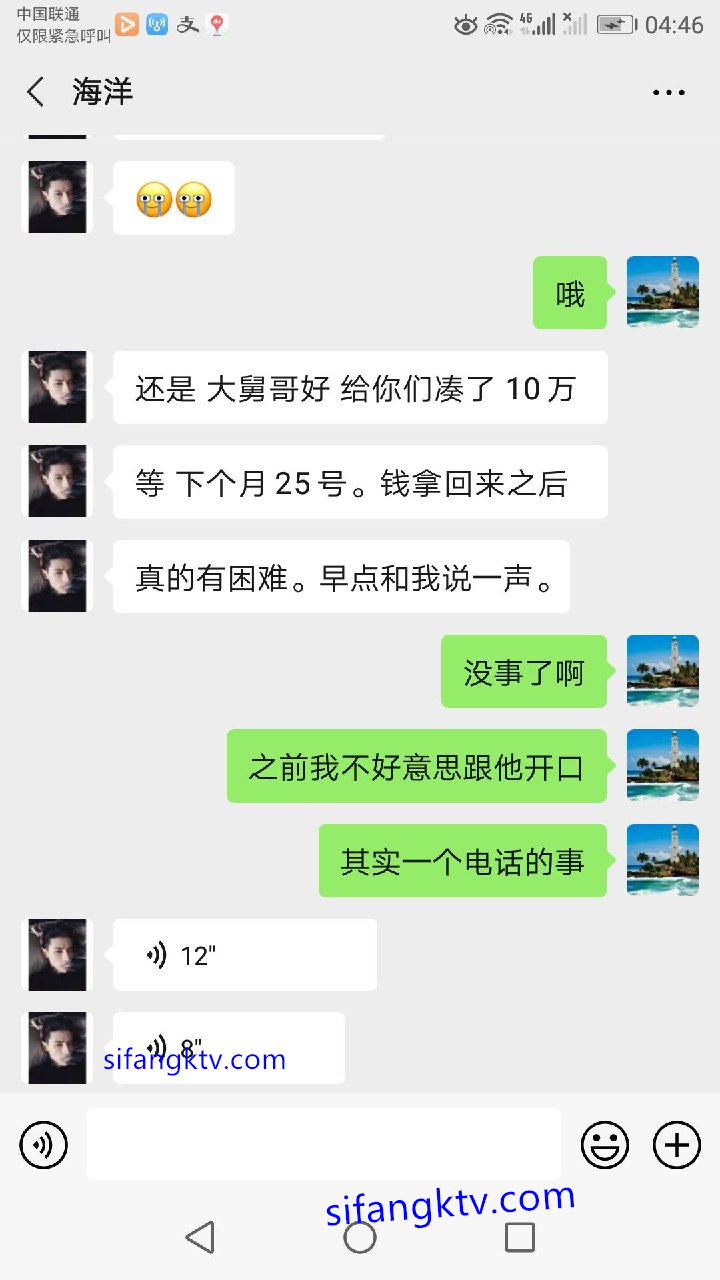Play the 8-second voice message

pyautogui.click(x=228, y=1047)
